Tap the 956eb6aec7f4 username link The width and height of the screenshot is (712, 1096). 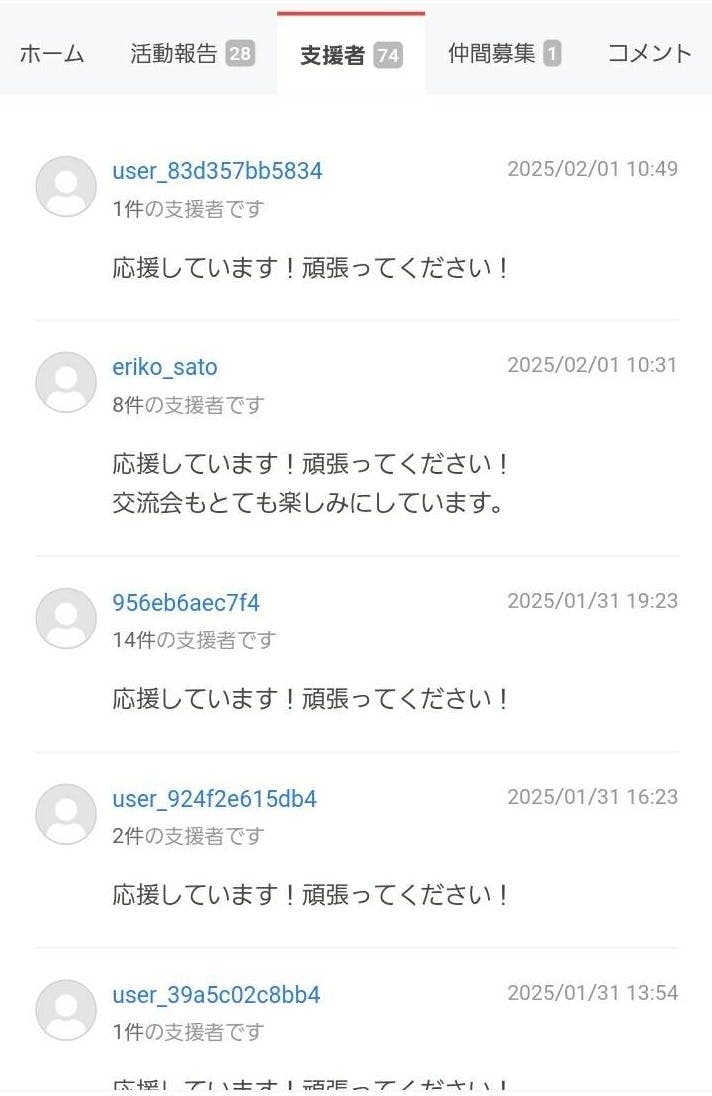pyautogui.click(x=186, y=603)
